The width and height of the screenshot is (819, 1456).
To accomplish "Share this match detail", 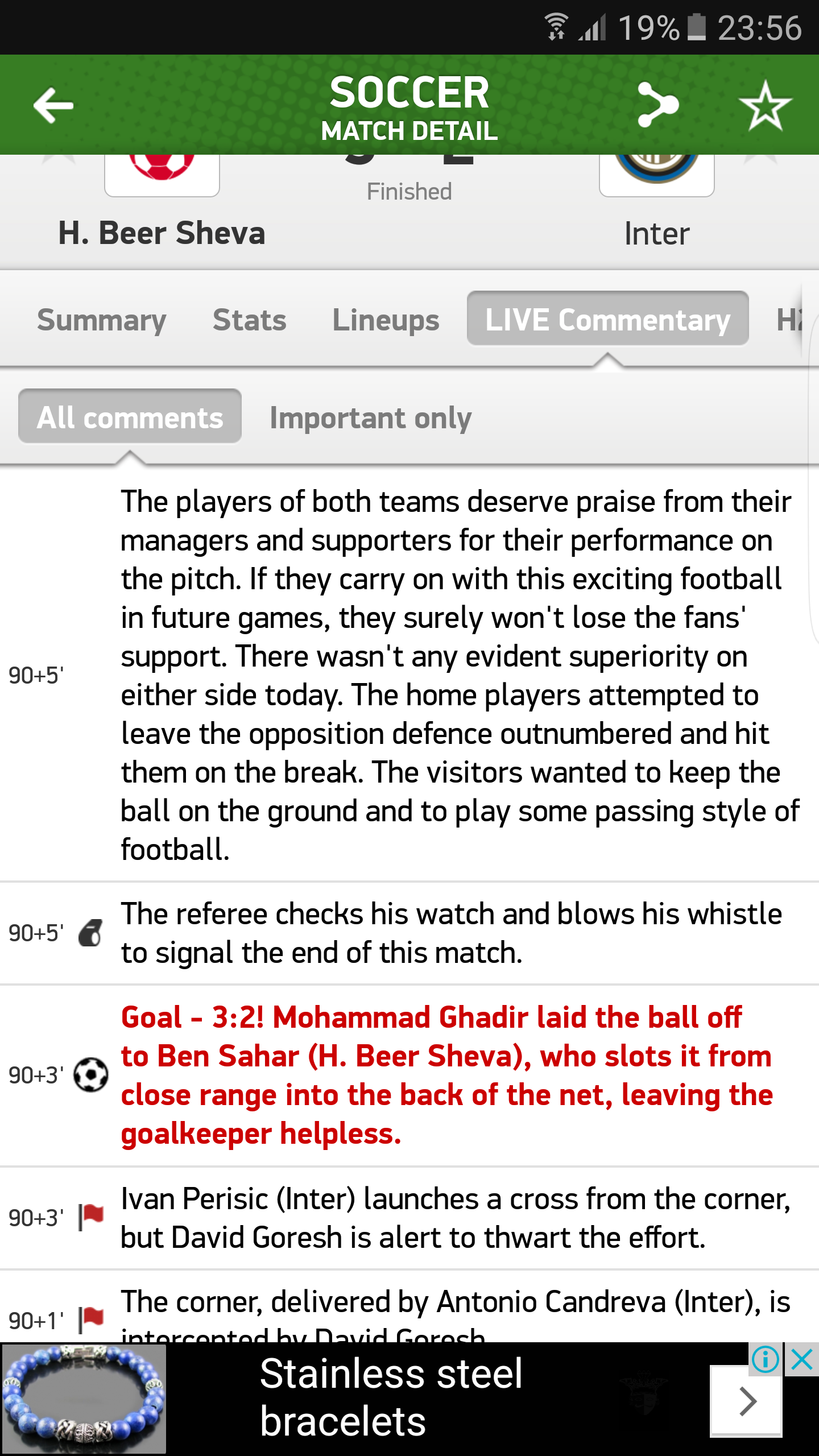I will pyautogui.click(x=657, y=105).
